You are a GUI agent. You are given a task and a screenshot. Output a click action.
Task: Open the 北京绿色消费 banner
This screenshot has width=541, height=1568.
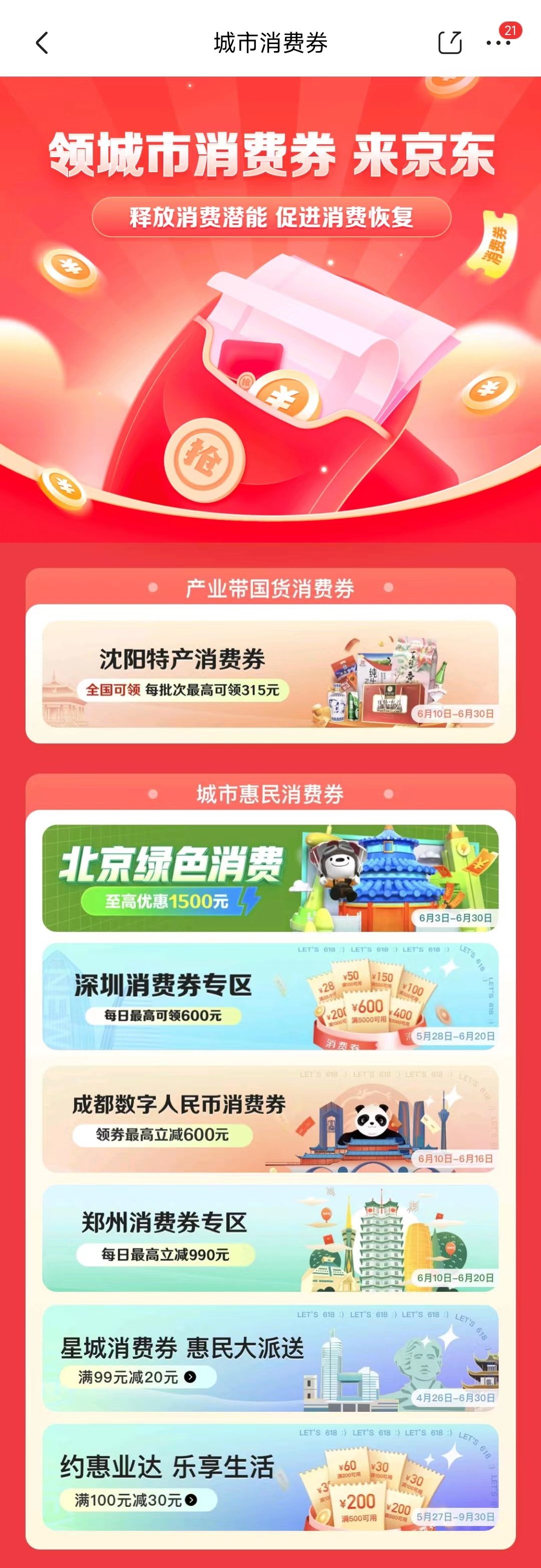[x=270, y=878]
